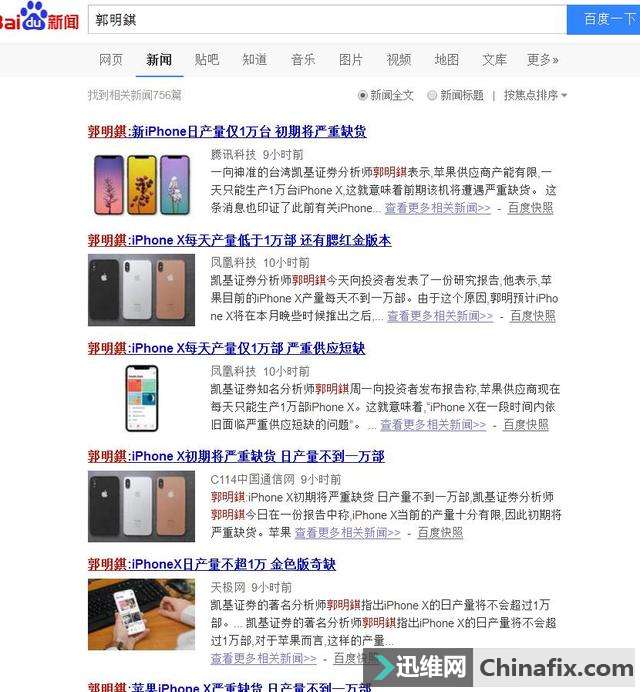The width and height of the screenshot is (640, 692).
Task: Switch to the 视频 tab
Action: 399,60
